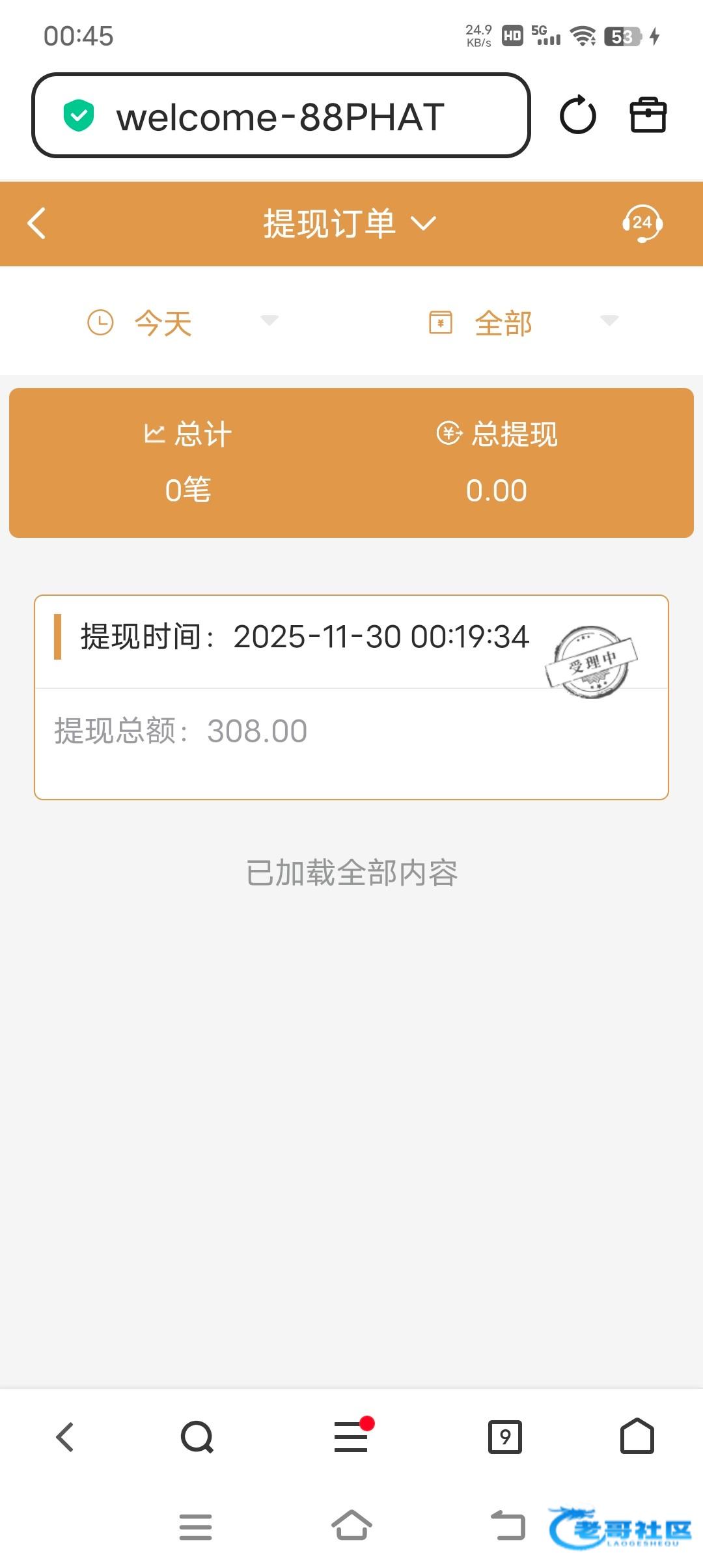Show the 9 open browser tabs
703x1568 pixels.
tap(505, 1436)
